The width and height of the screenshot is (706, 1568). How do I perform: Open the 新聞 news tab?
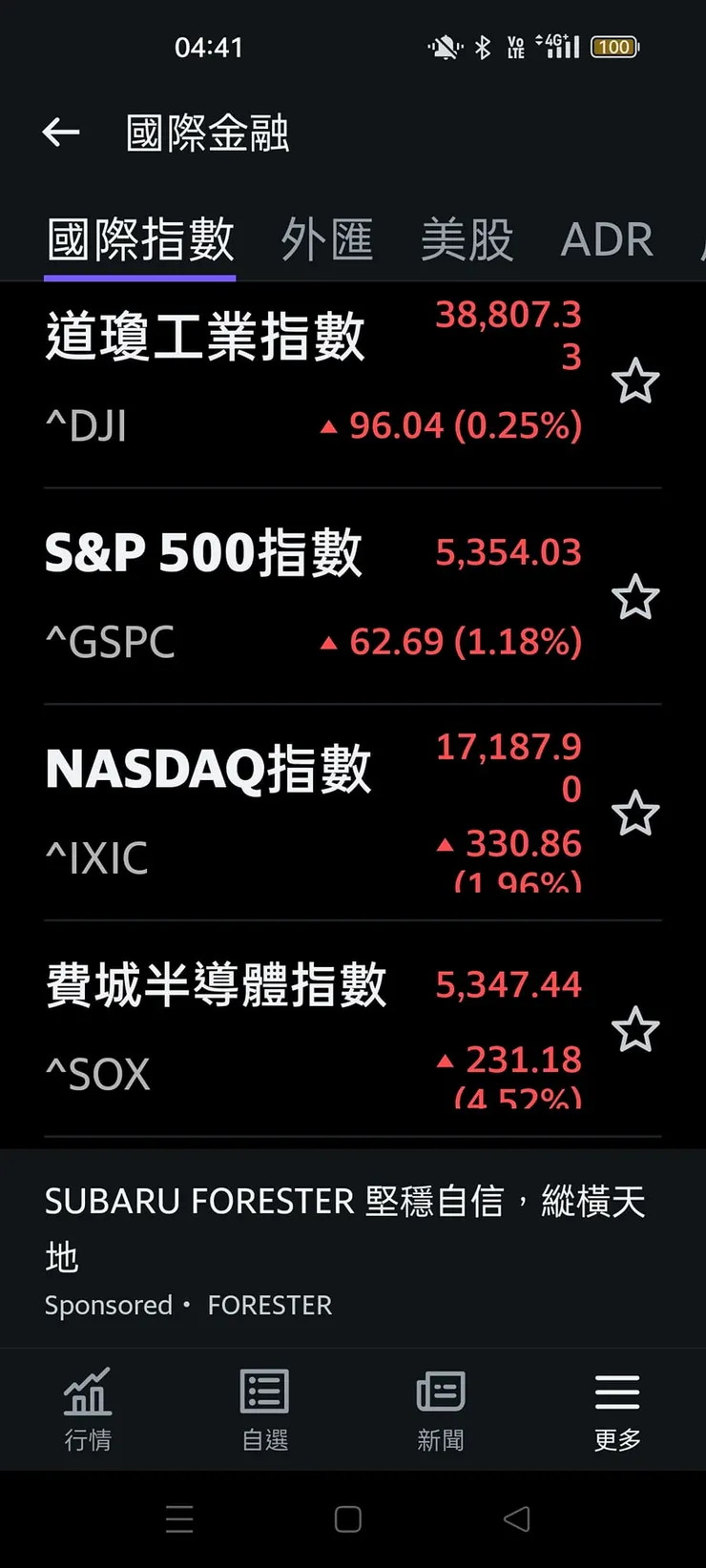441,1409
